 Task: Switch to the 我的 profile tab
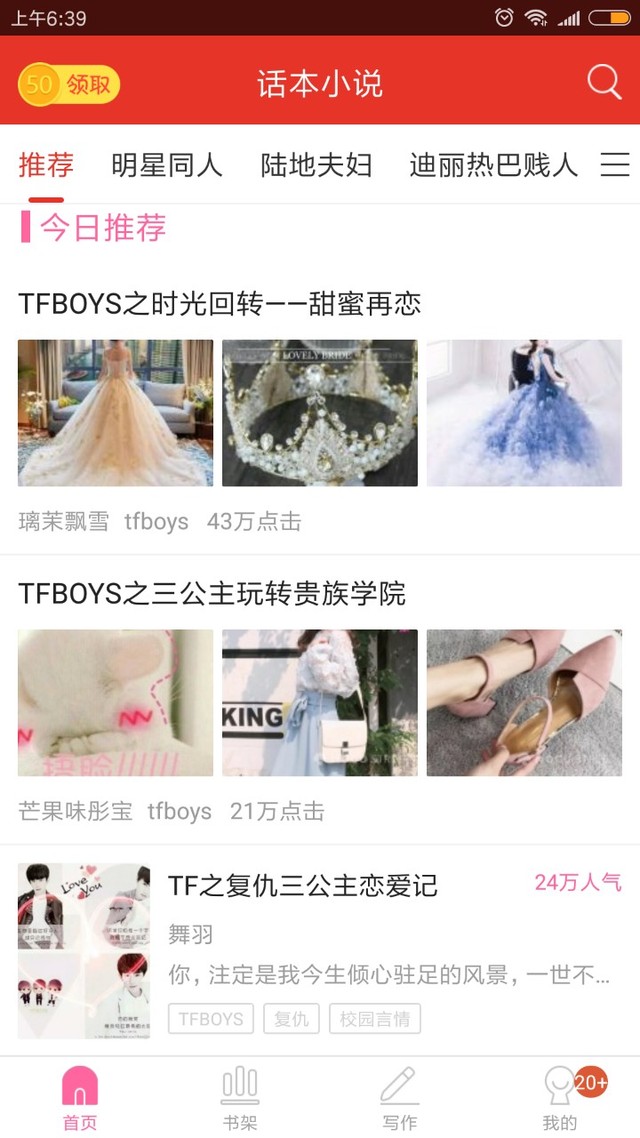pyautogui.click(x=560, y=1098)
